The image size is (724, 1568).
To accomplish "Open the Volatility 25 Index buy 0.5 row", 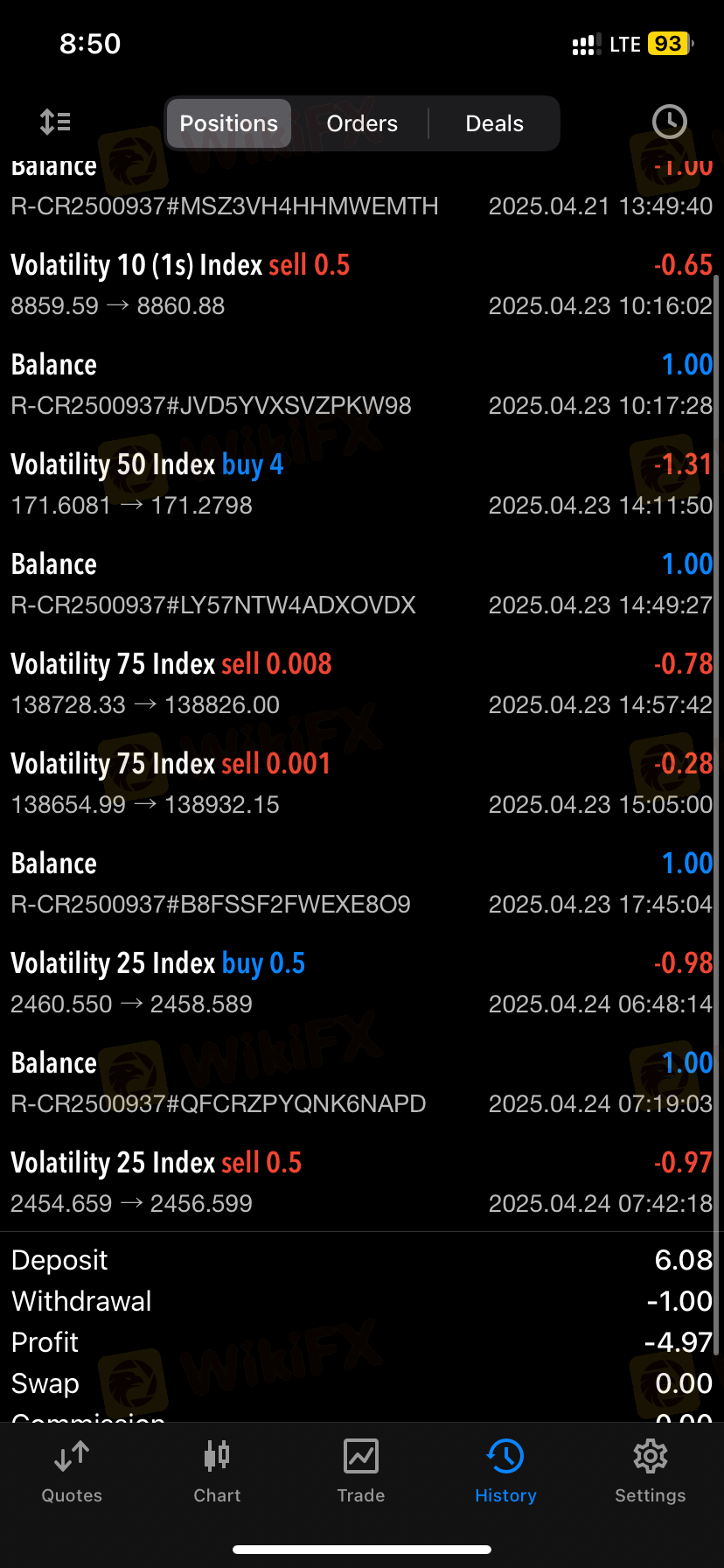I will pyautogui.click(x=362, y=983).
